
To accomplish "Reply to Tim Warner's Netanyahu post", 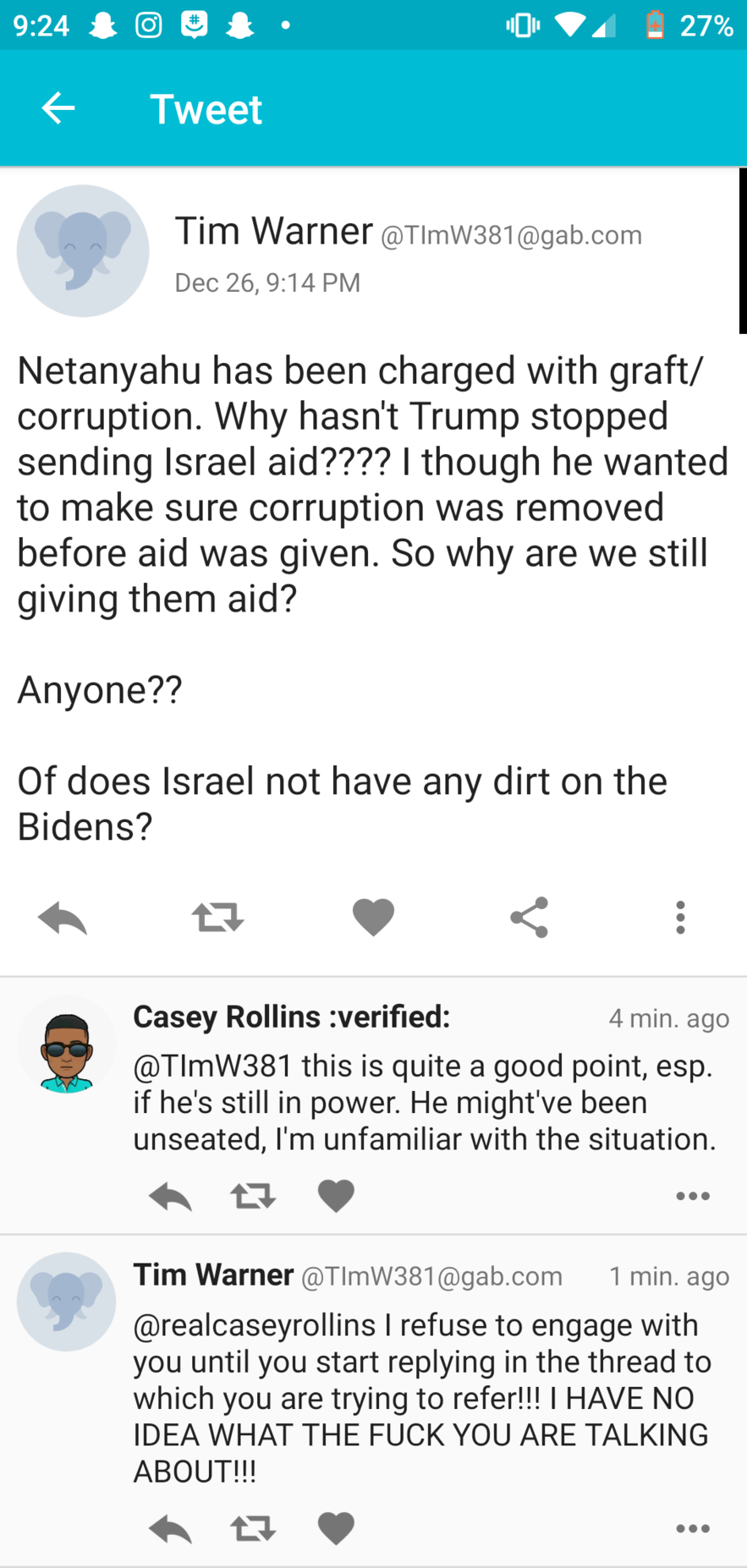I will (x=63, y=918).
